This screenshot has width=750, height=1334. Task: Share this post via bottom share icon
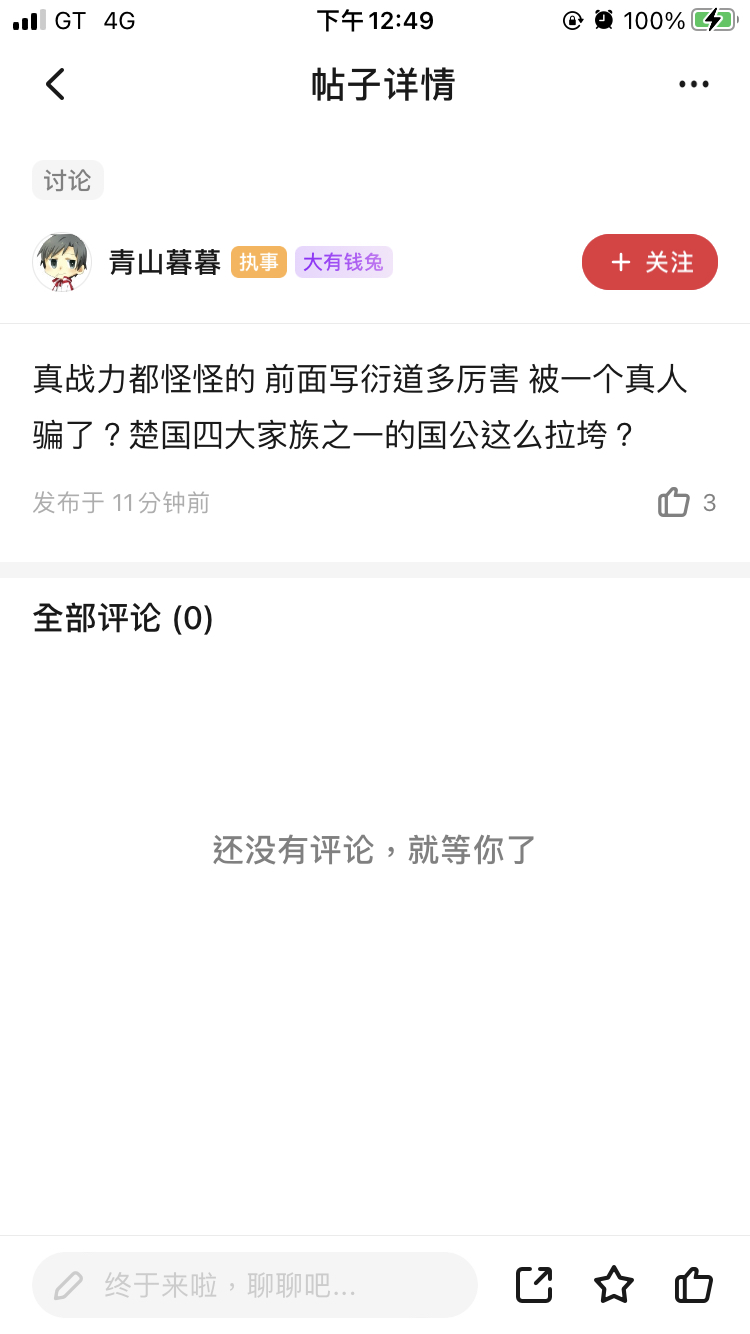[534, 1285]
